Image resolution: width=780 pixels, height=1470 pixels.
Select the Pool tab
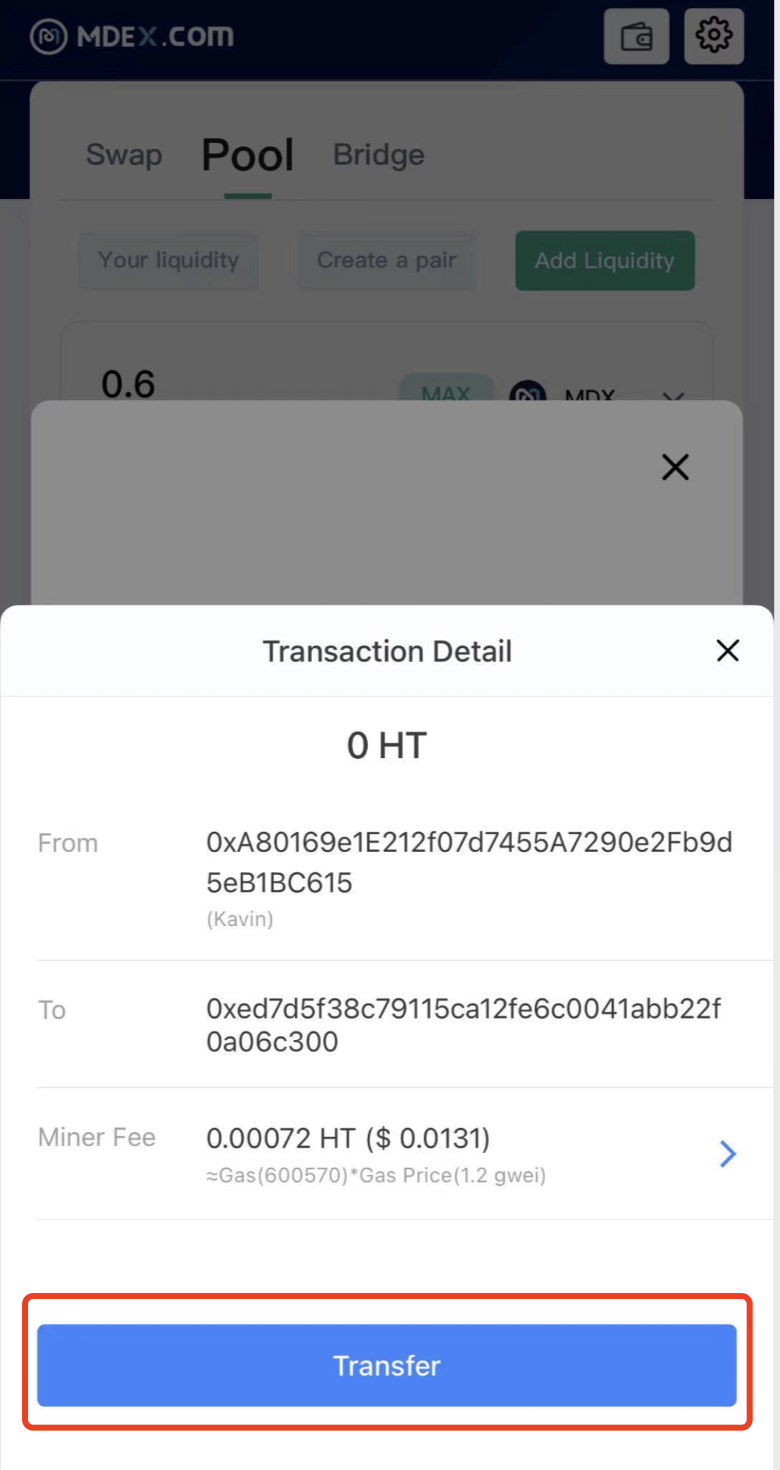tap(248, 155)
